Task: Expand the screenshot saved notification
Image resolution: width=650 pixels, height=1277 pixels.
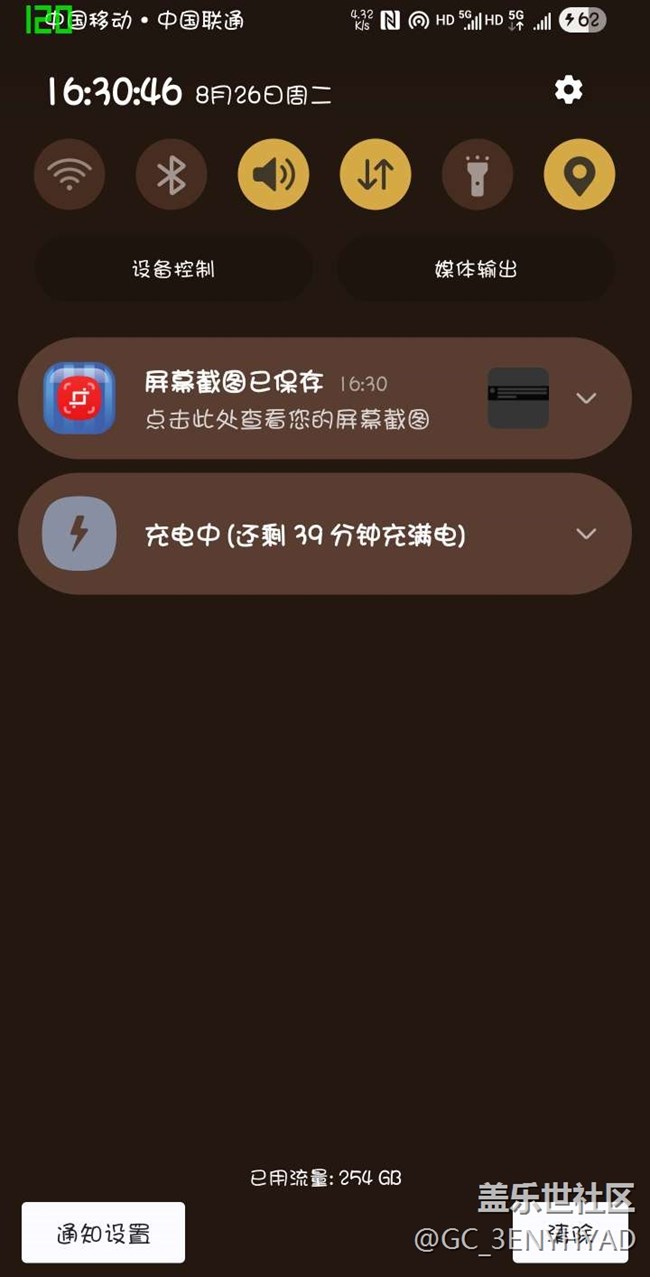Action: click(x=586, y=398)
